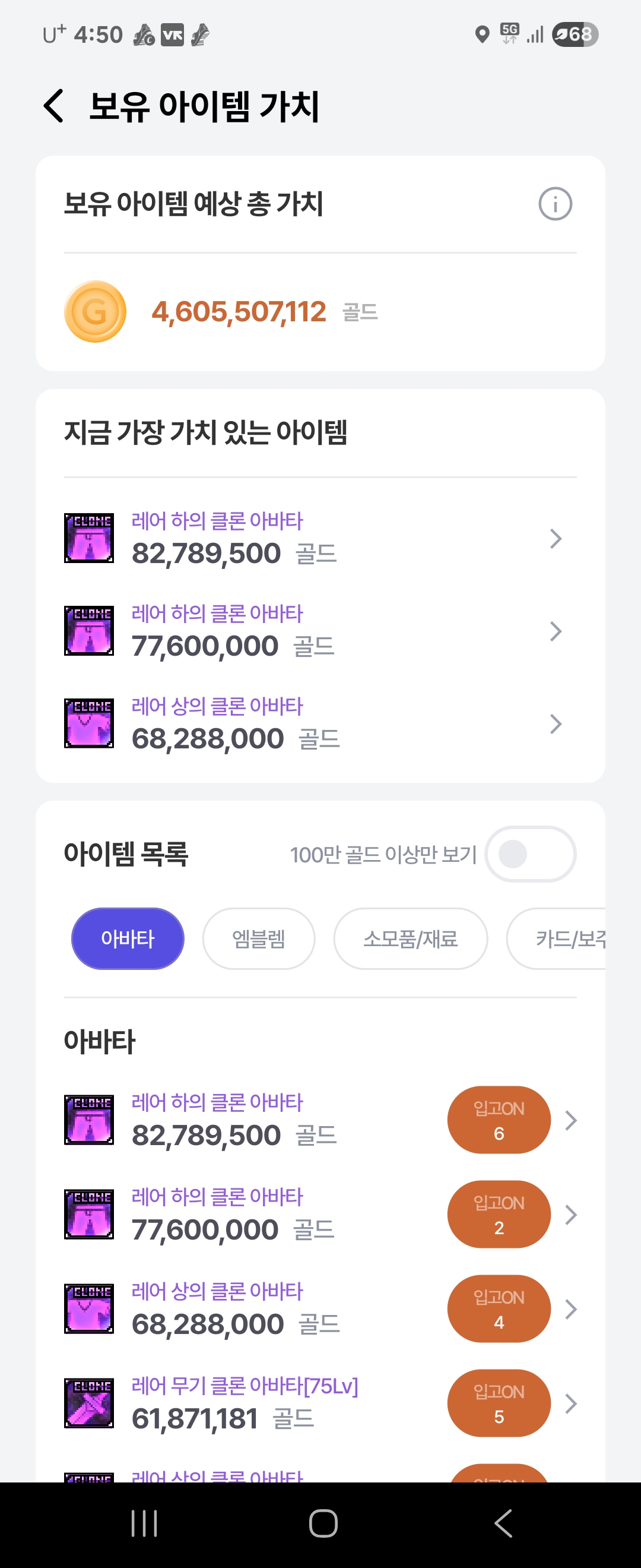Go back from 보유 아이템 가치 screen
This screenshot has width=641, height=1568.
pyautogui.click(x=53, y=106)
